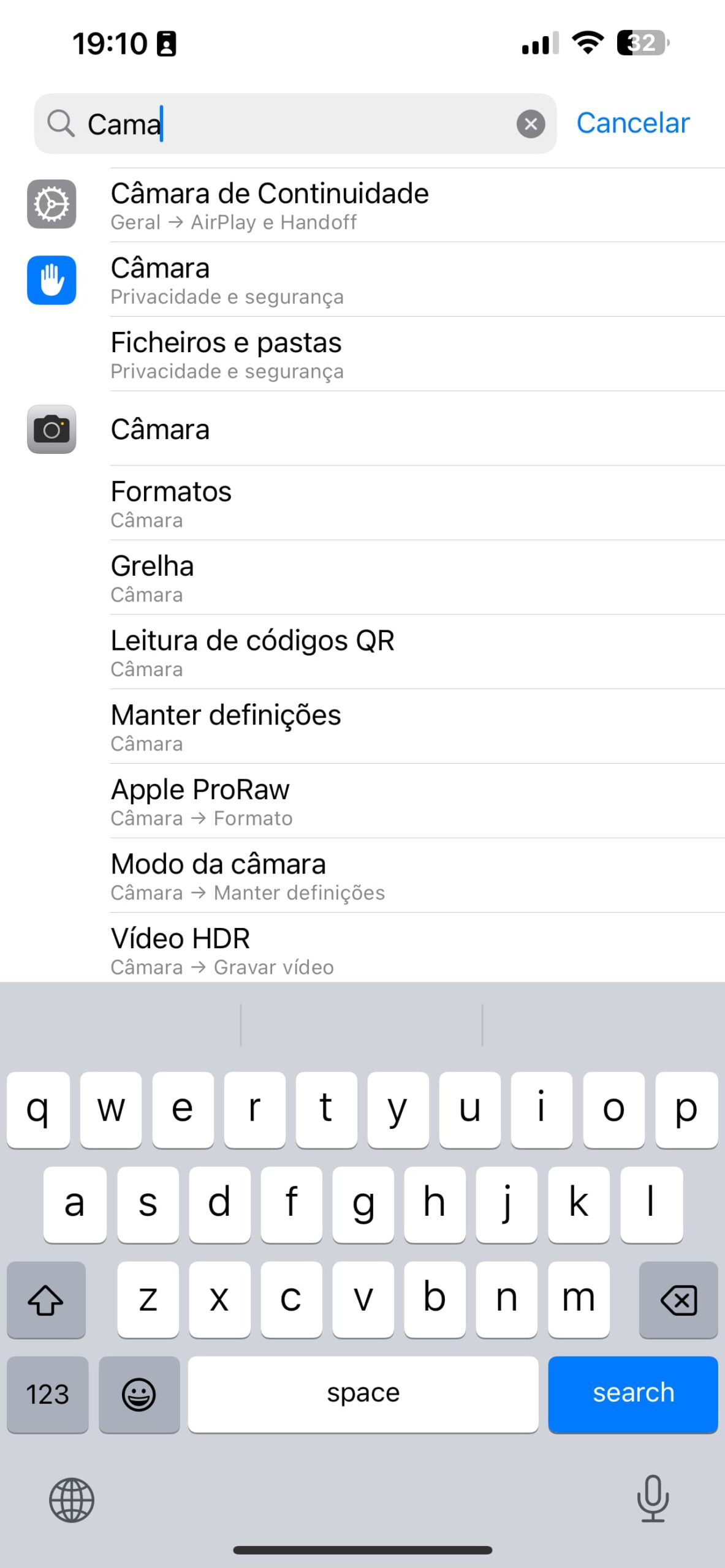Open the Câmara app settings row

tap(368, 429)
